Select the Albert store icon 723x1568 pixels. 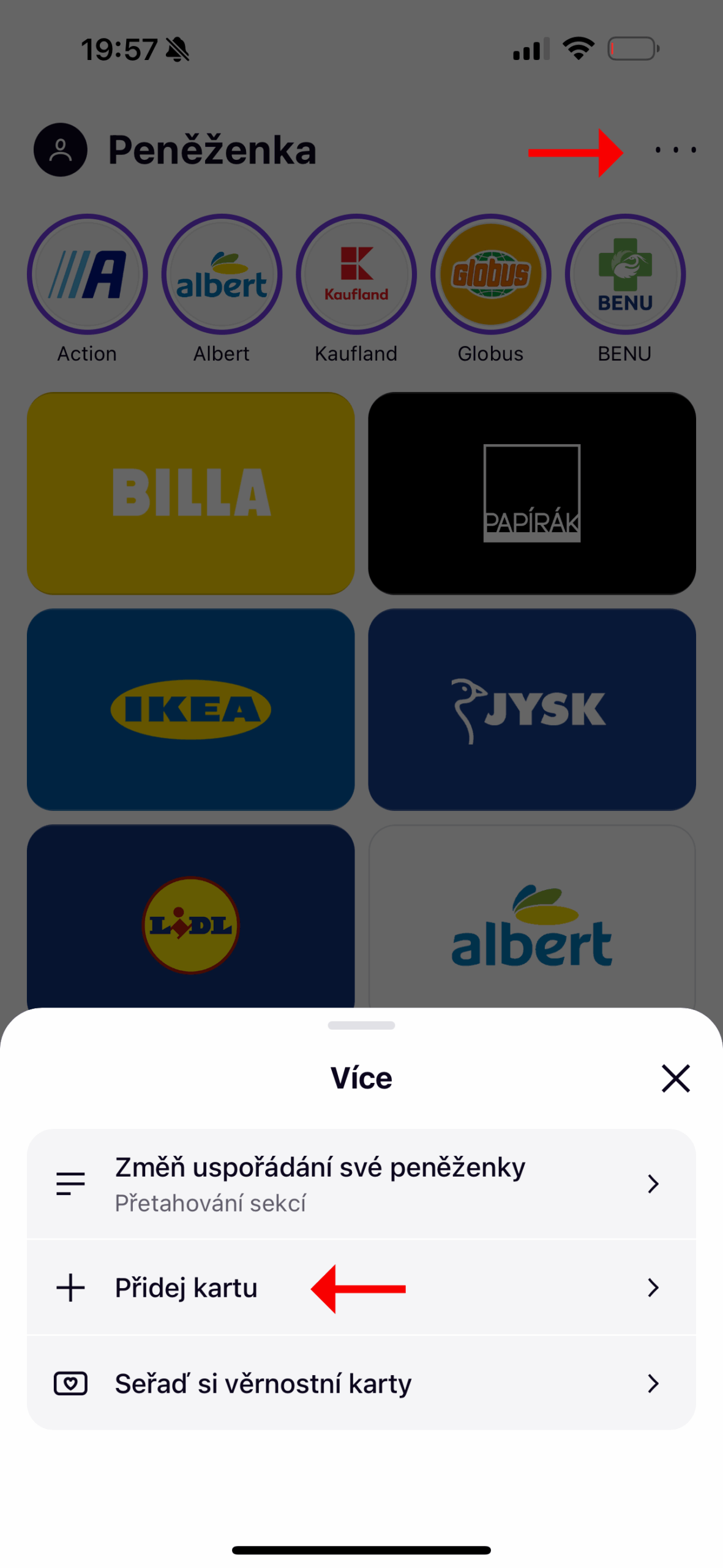pyautogui.click(x=221, y=274)
